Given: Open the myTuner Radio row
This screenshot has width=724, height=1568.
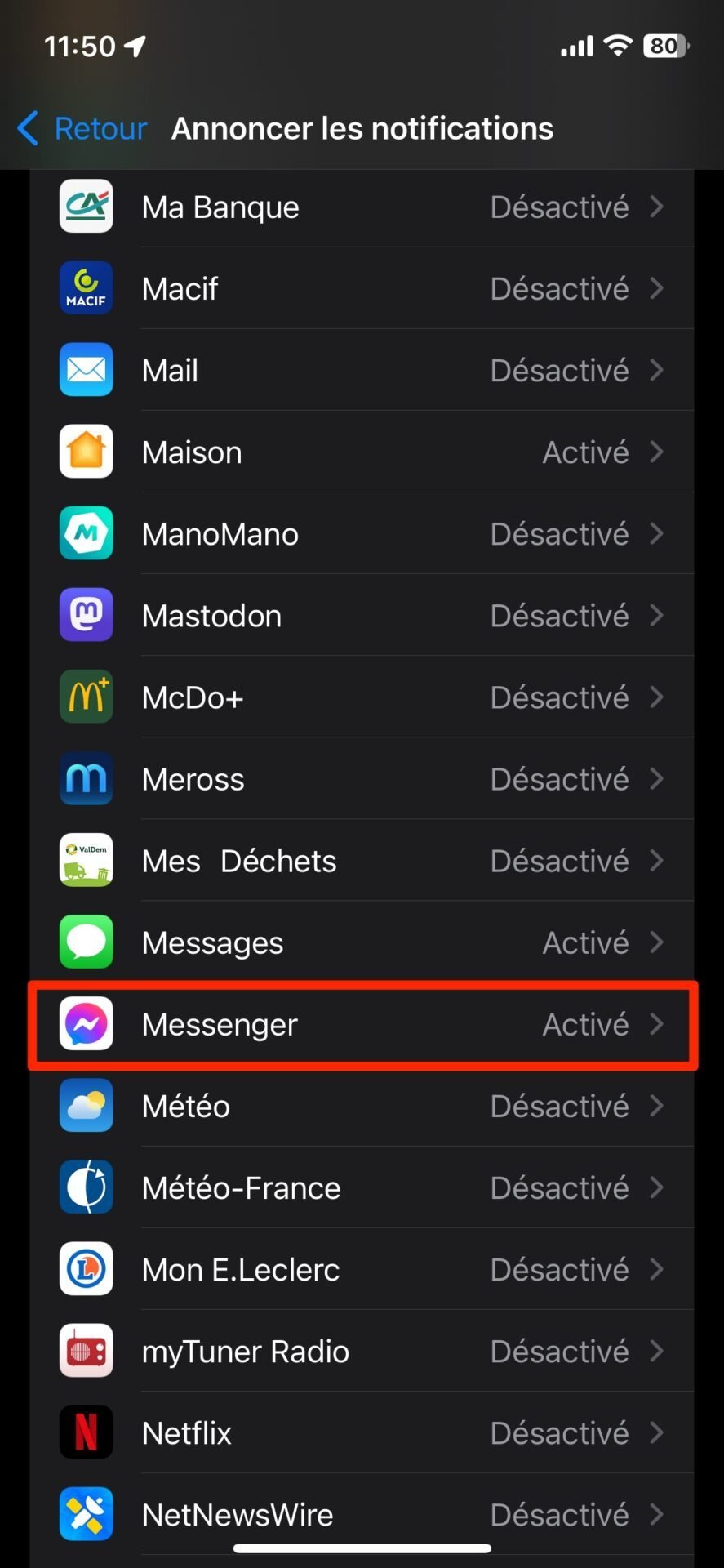Looking at the screenshot, I should tap(362, 1351).
